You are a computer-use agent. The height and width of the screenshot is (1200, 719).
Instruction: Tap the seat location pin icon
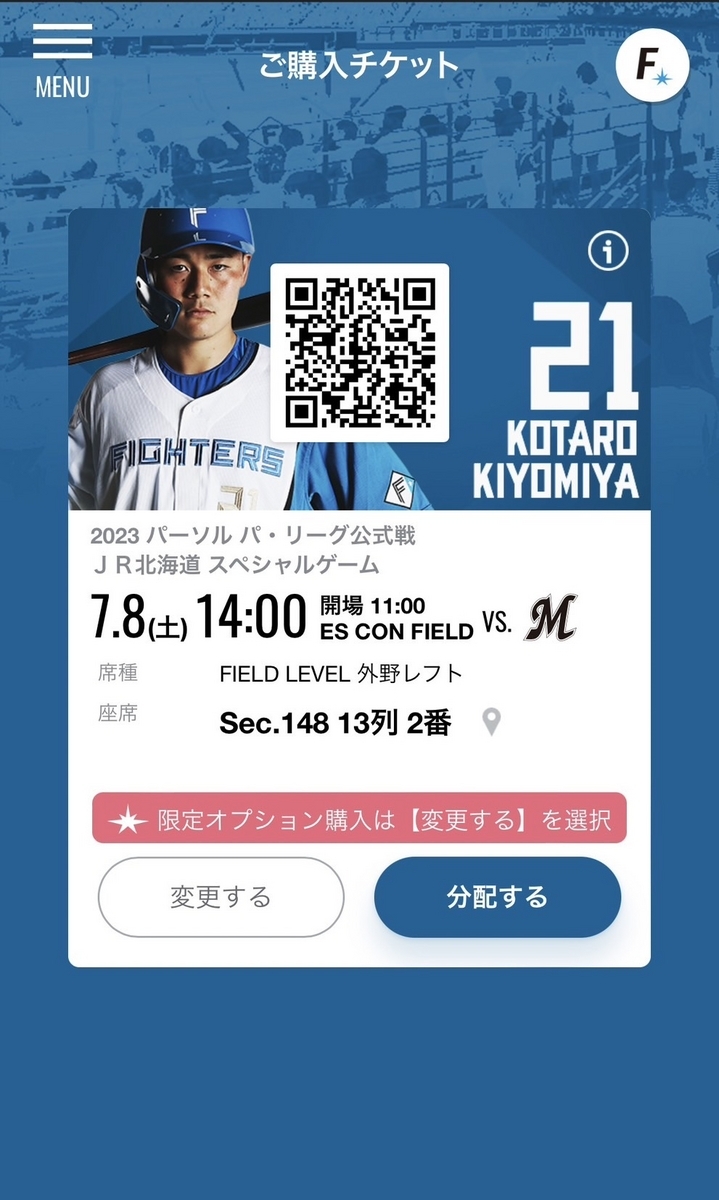click(491, 722)
